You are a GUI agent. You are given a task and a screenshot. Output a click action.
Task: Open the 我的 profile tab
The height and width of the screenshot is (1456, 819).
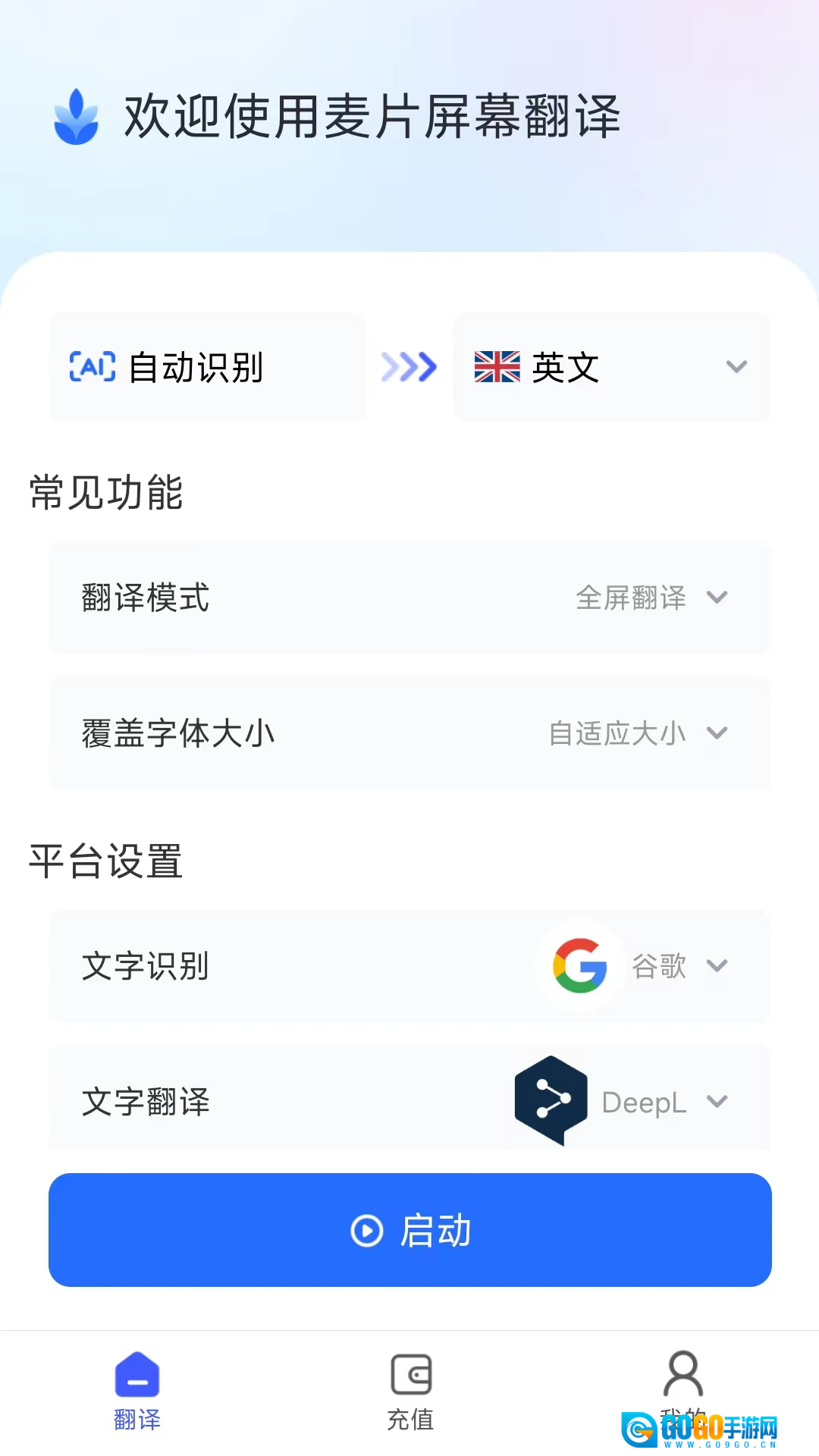point(682,1384)
